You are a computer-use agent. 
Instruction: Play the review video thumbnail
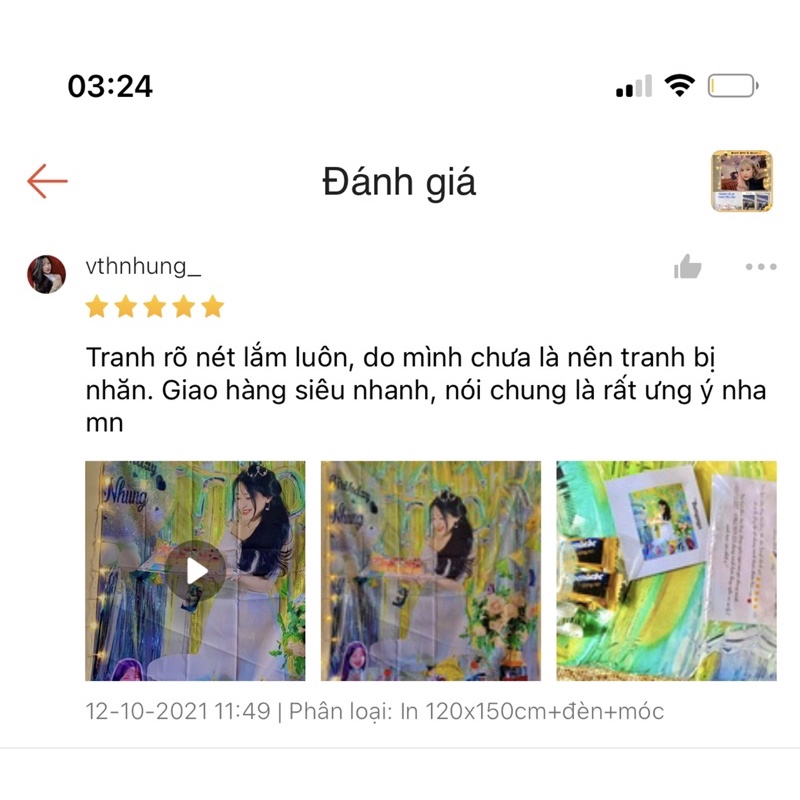click(196, 571)
